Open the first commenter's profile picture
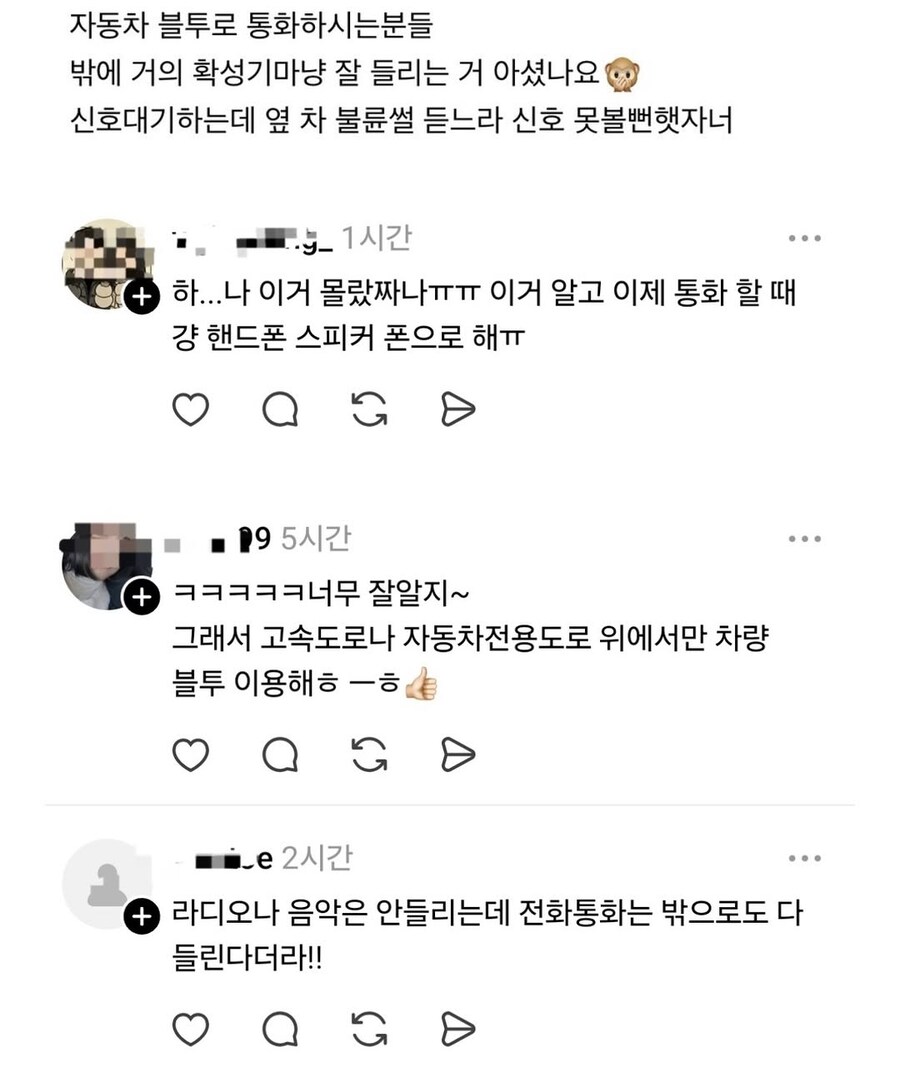900x1078 pixels. 105,265
